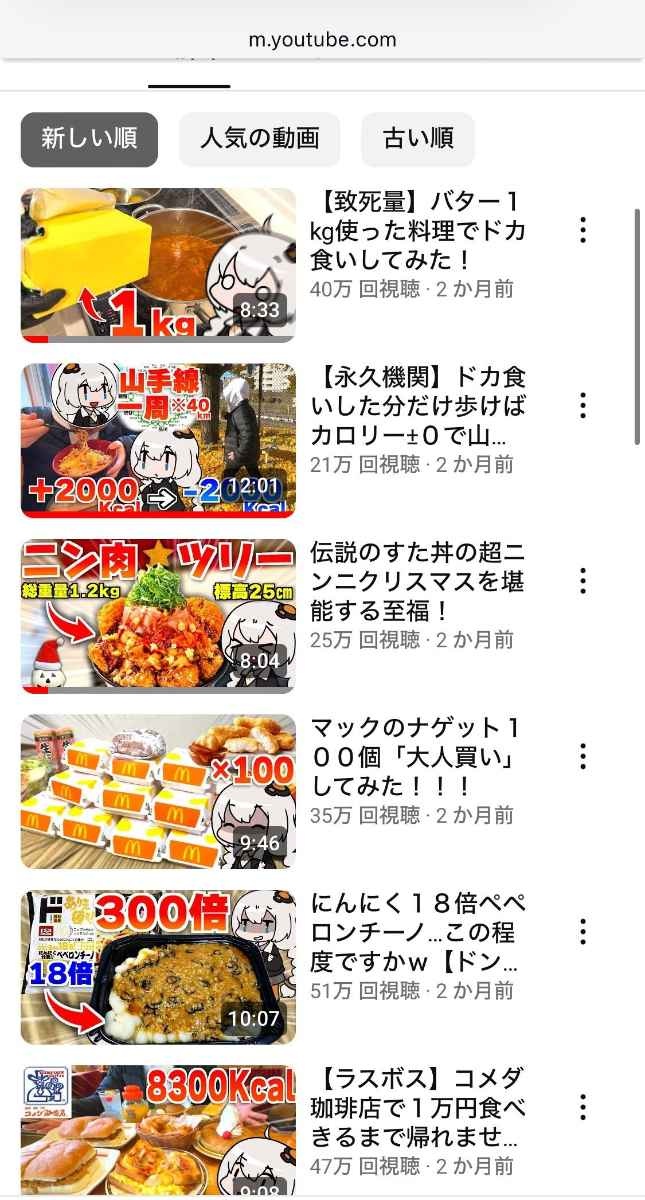Open more options for 永久機関 video
645x1200 pixels.
[x=583, y=405]
